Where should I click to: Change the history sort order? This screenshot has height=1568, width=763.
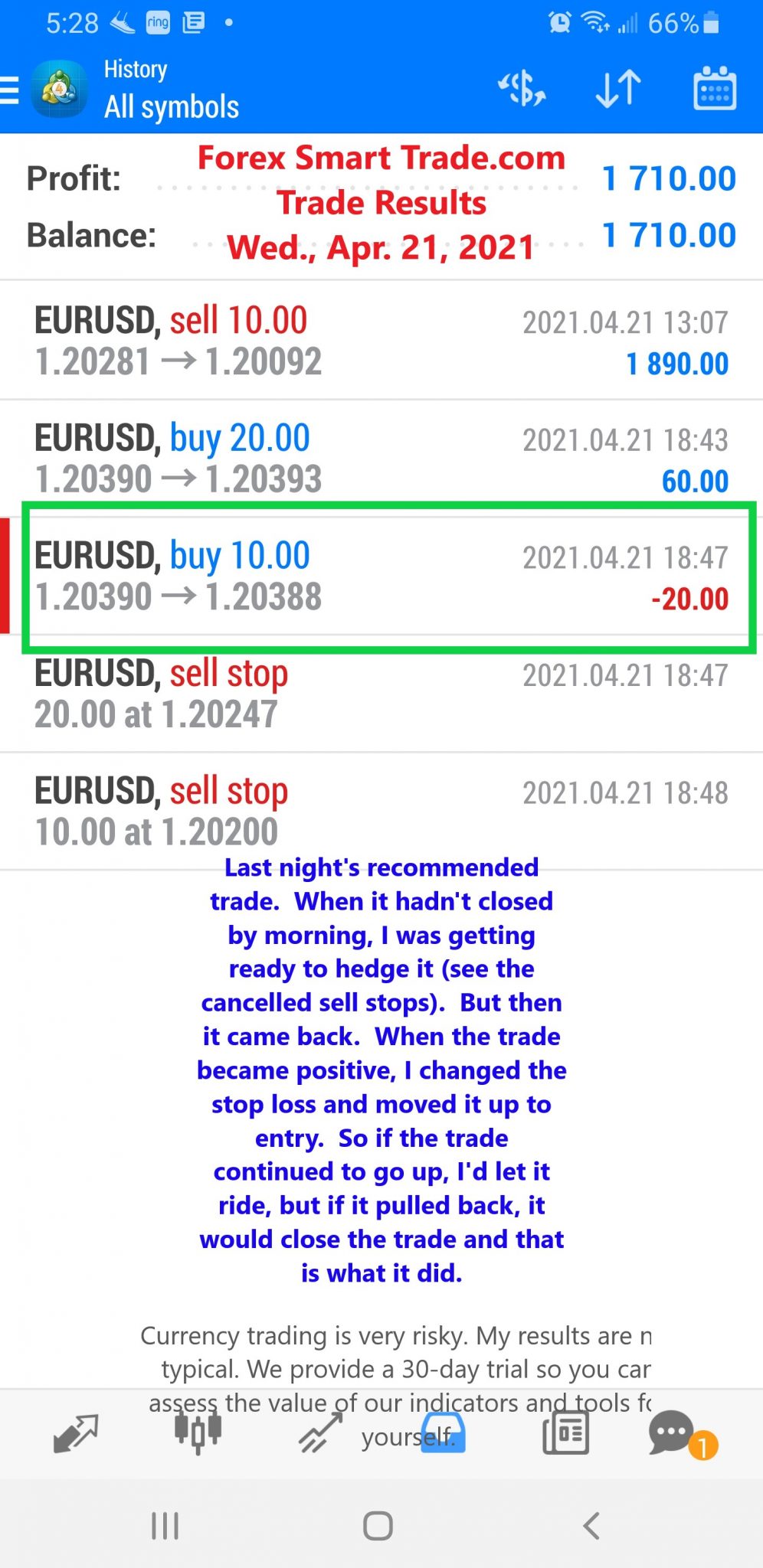point(617,89)
